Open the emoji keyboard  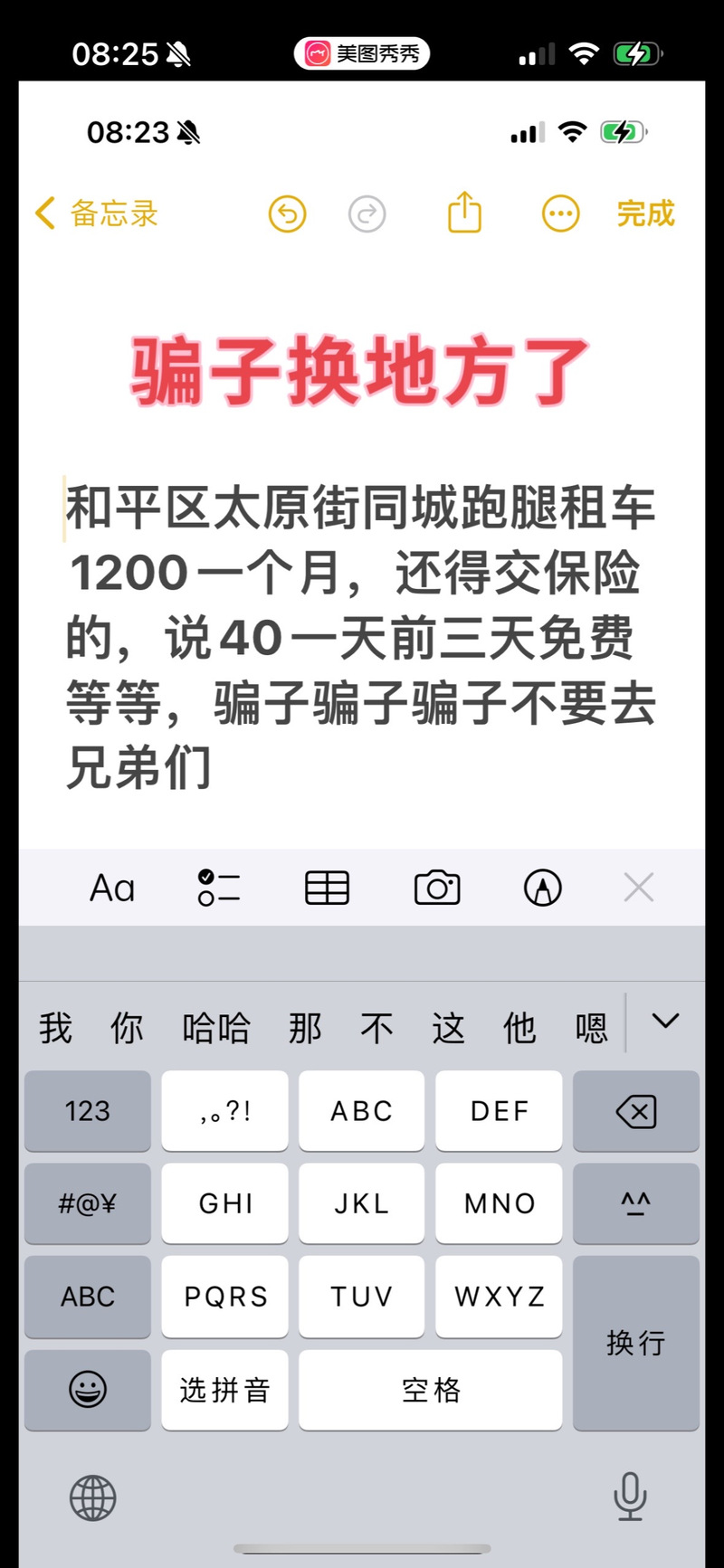point(87,1390)
